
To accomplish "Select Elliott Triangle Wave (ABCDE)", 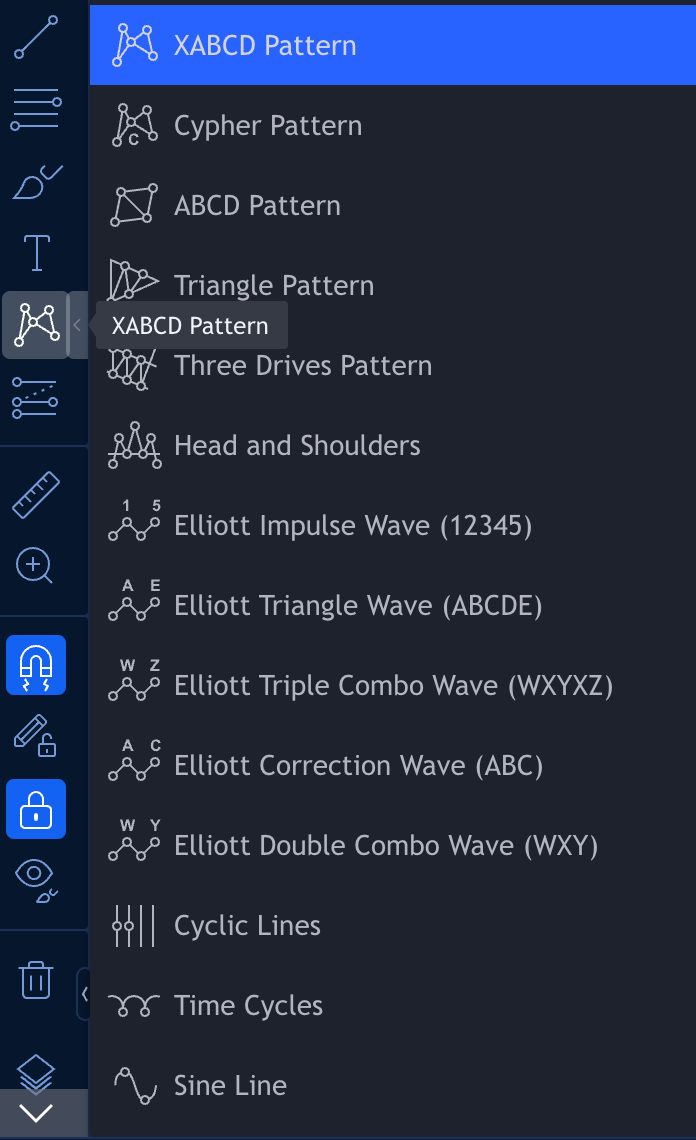I will pos(357,606).
